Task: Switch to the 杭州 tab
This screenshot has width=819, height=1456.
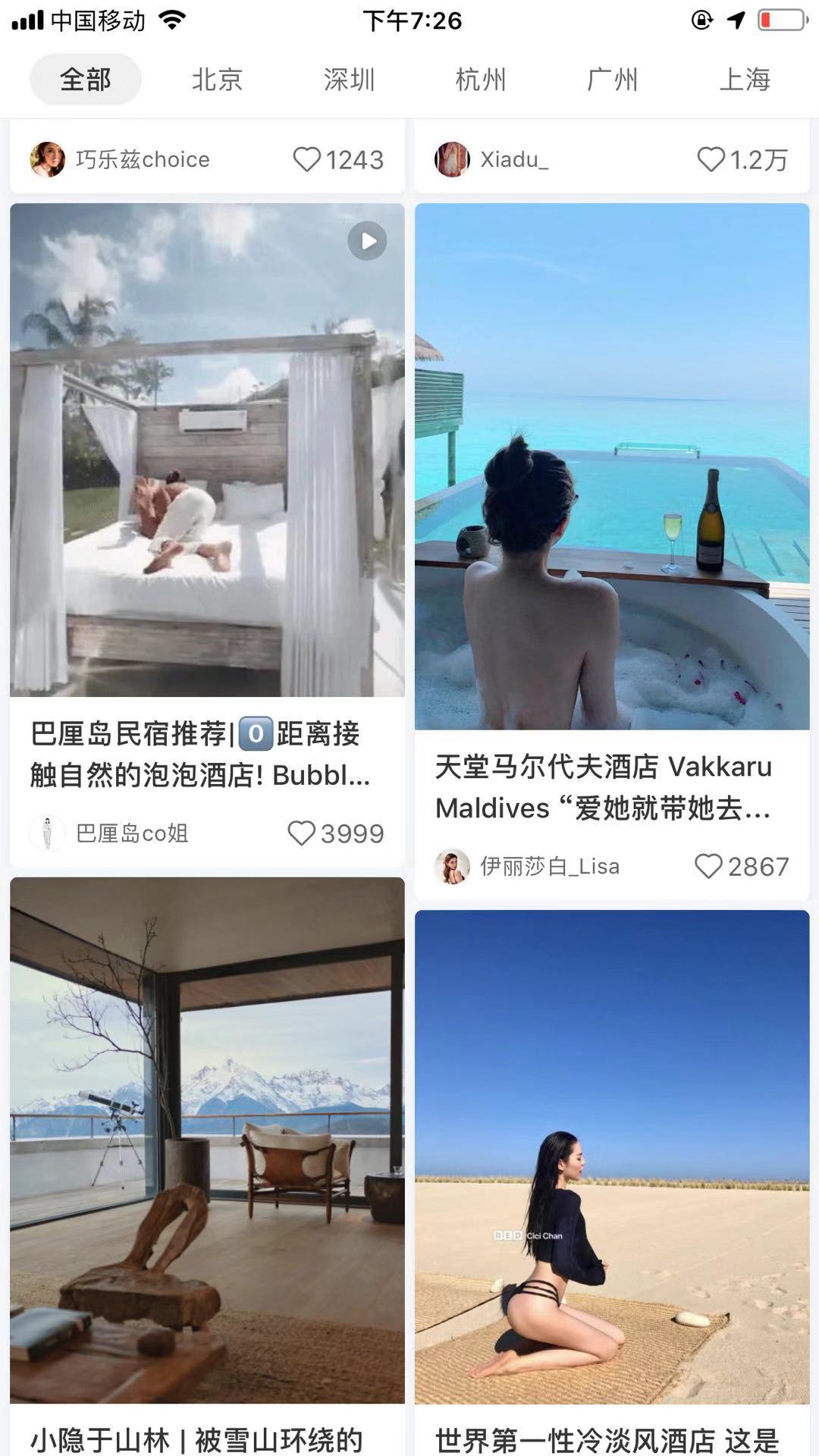Action: [481, 79]
